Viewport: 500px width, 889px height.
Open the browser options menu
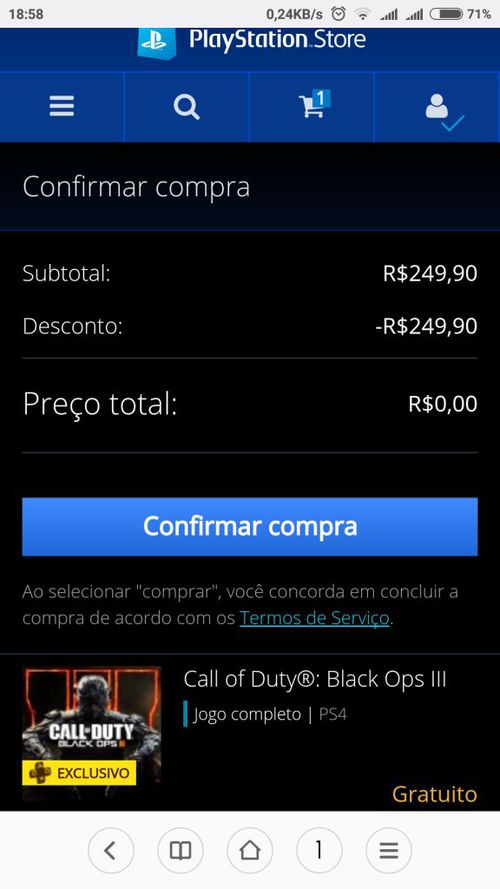click(388, 850)
